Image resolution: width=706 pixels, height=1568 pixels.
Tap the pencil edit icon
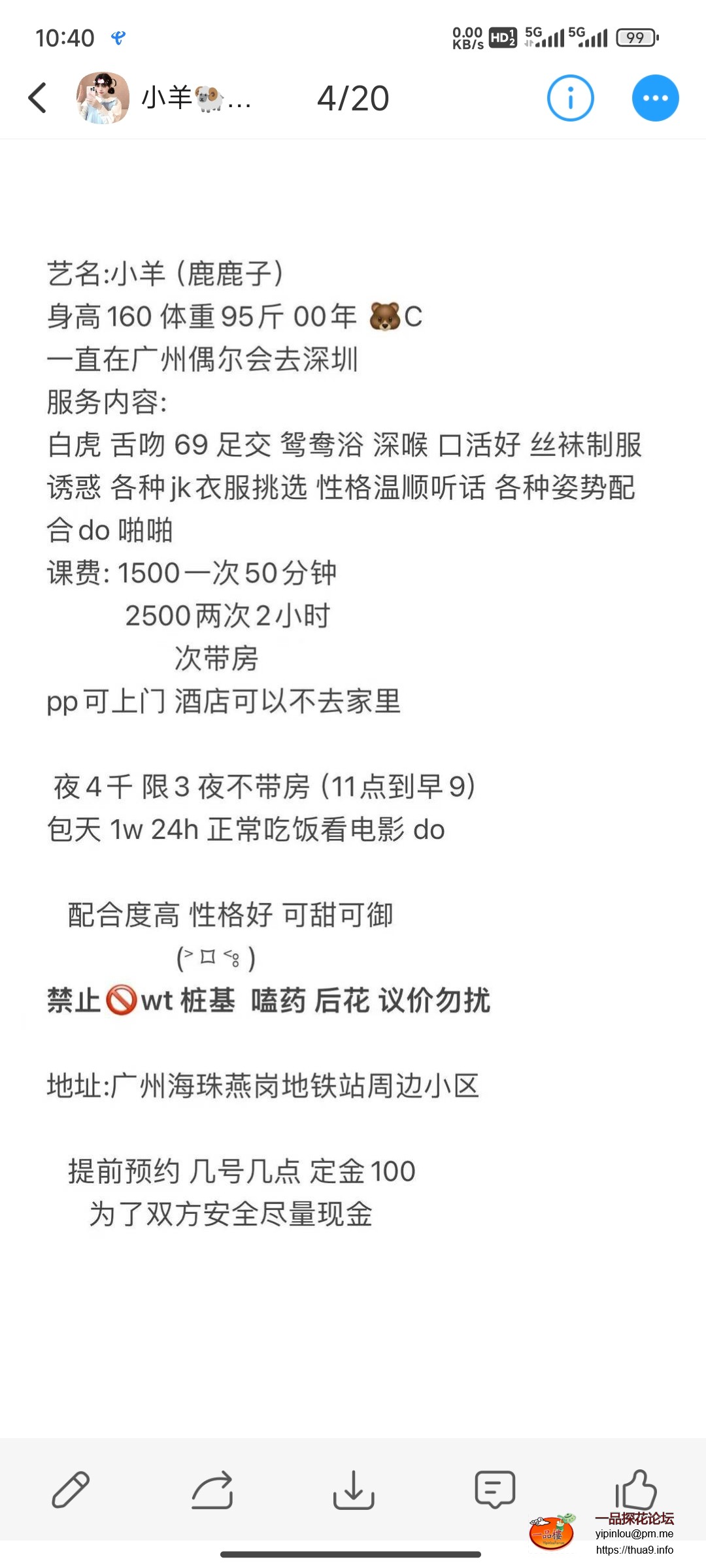click(x=71, y=1490)
